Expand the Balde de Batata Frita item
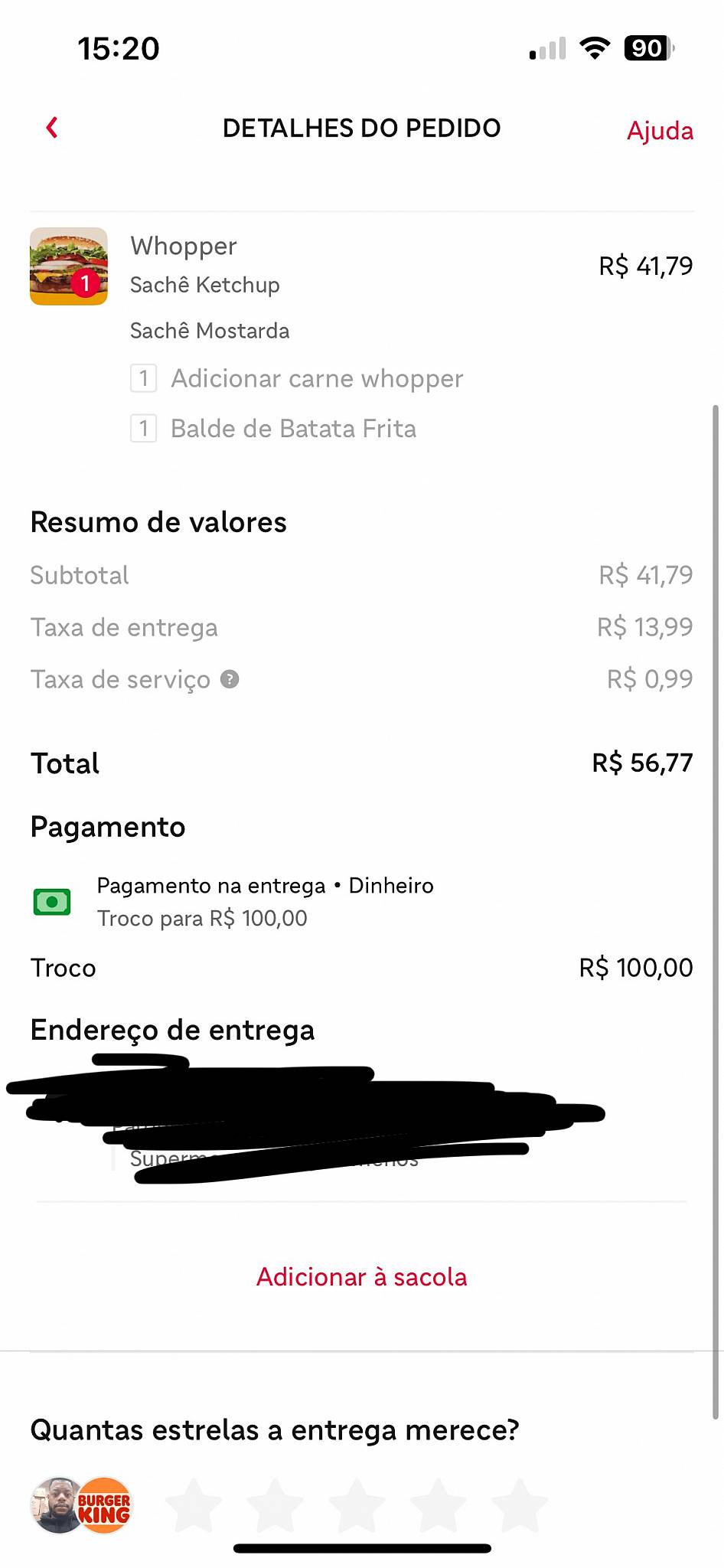The height and width of the screenshot is (1568, 724). click(x=292, y=428)
